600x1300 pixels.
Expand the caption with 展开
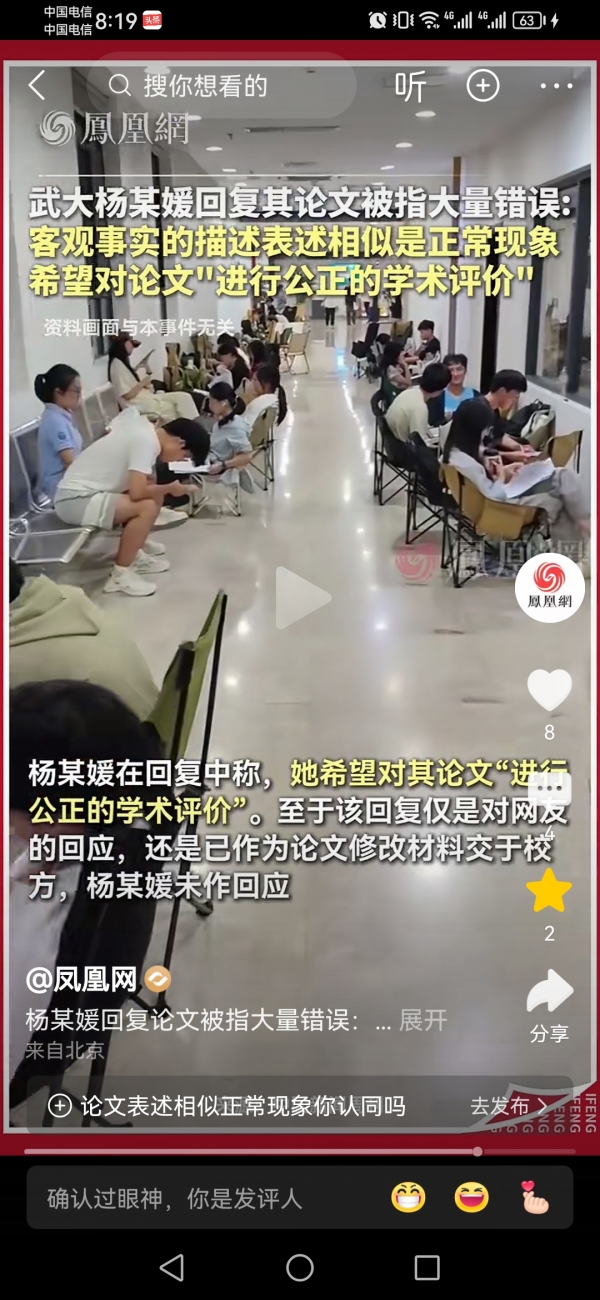(422, 1020)
